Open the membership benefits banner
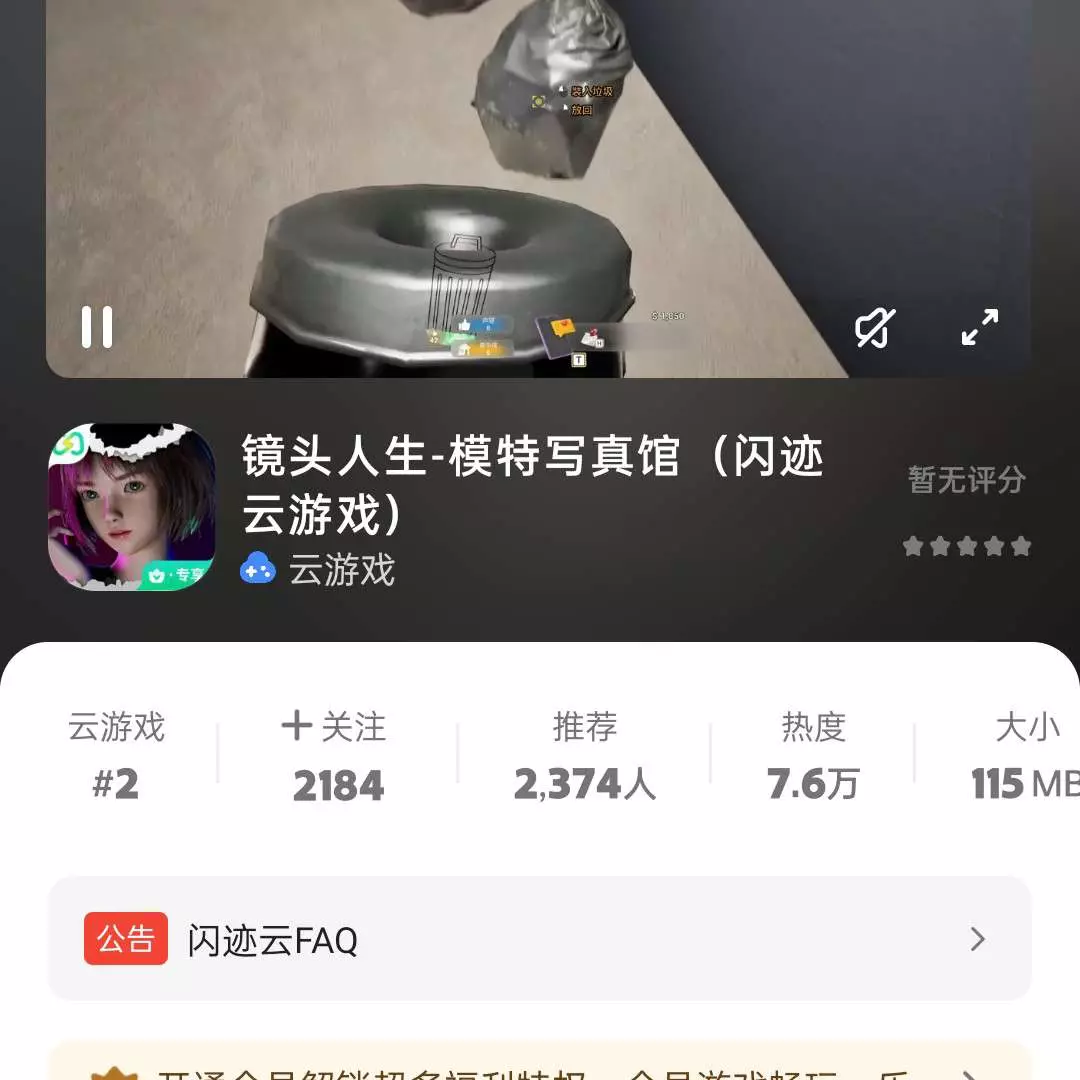Screen dimensions: 1080x1080 (540, 1066)
